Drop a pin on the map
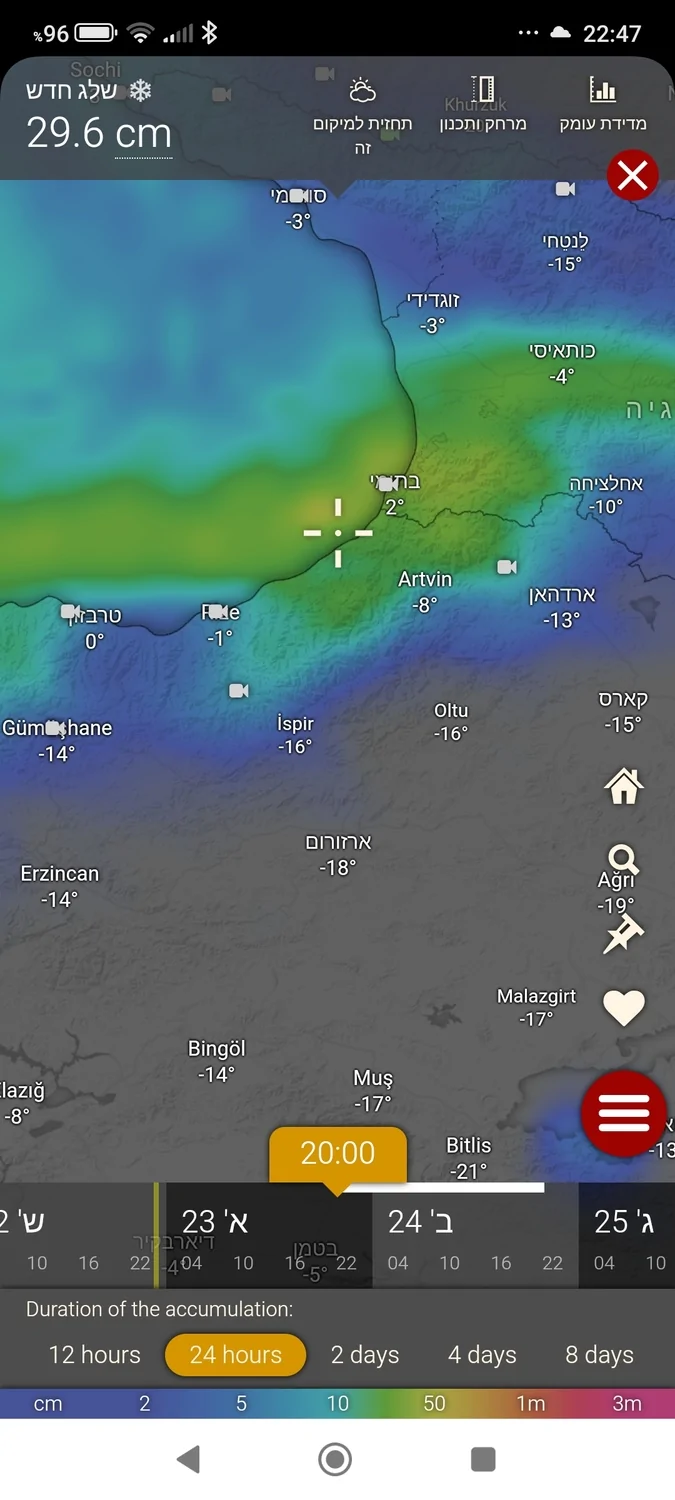Screen dimensions: 675x1500 (623, 934)
